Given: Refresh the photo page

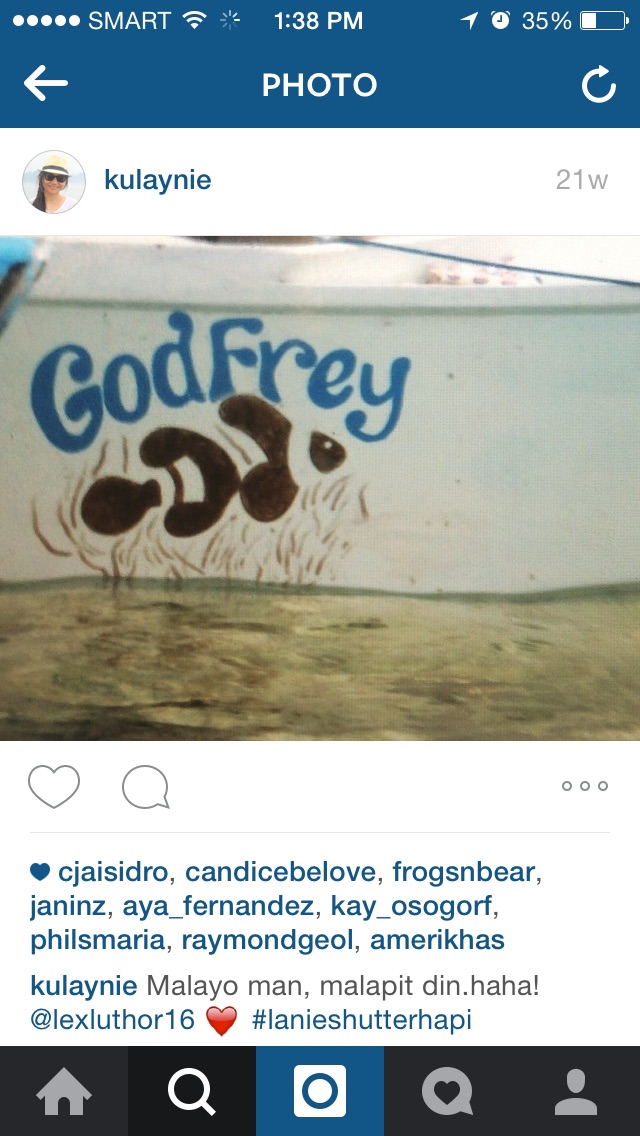Looking at the screenshot, I should pyautogui.click(x=598, y=86).
